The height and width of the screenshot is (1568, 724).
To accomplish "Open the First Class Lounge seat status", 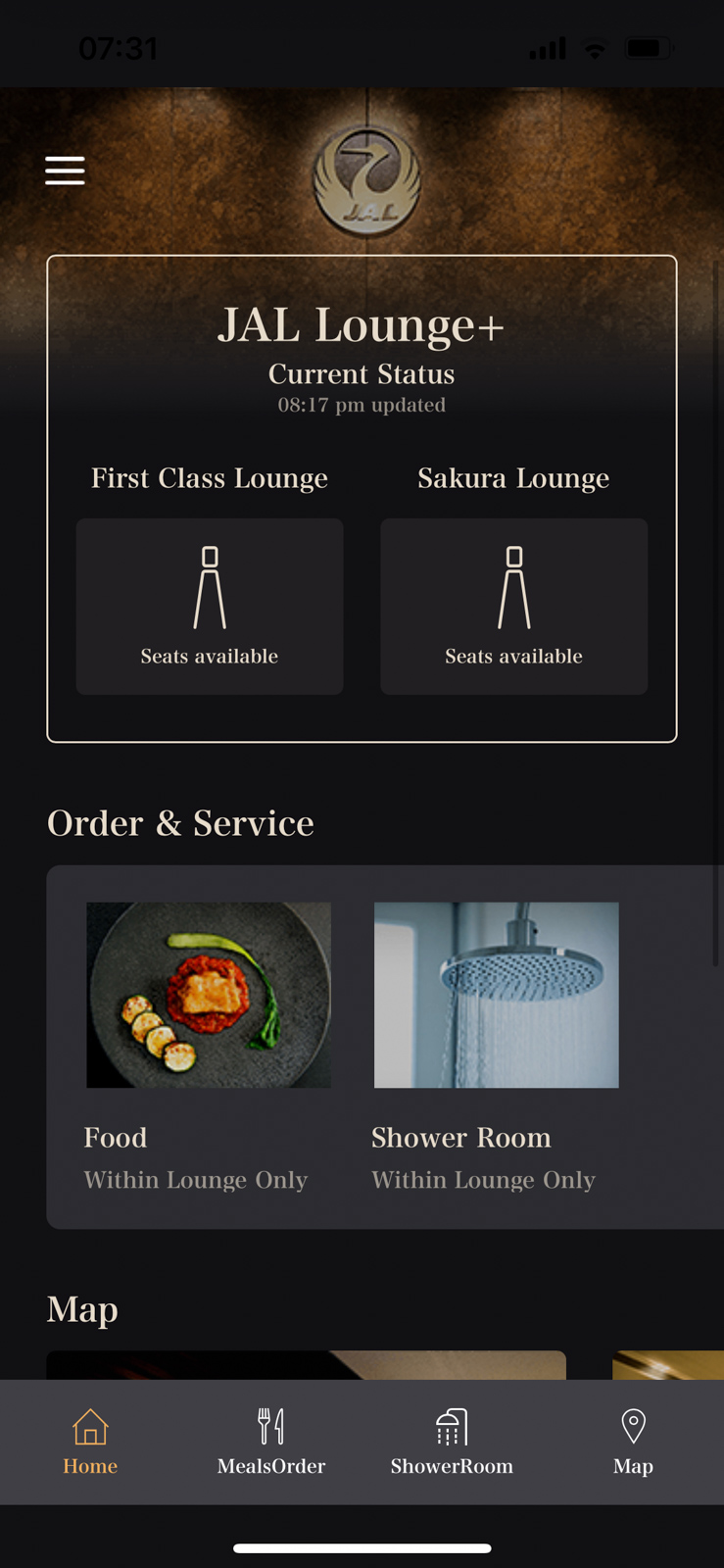I will (210, 607).
